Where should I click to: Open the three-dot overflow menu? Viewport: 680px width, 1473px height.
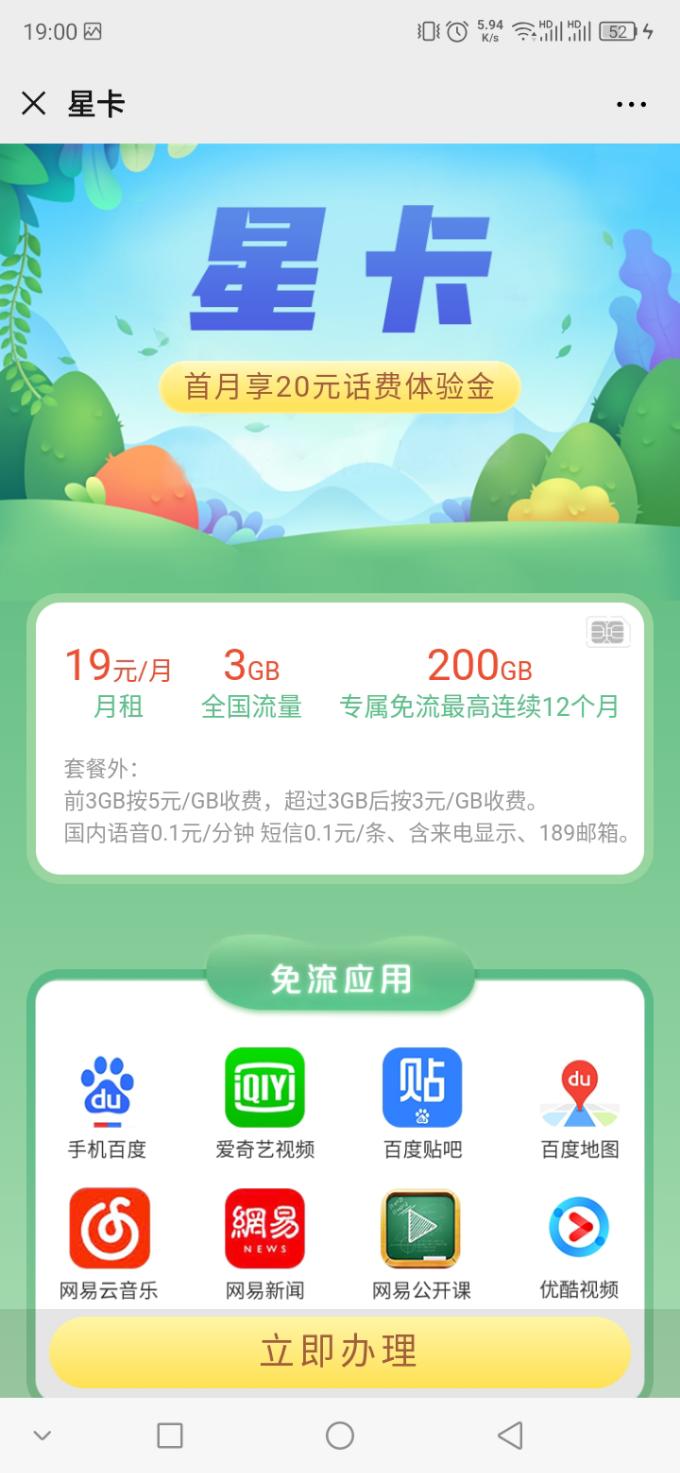[631, 104]
